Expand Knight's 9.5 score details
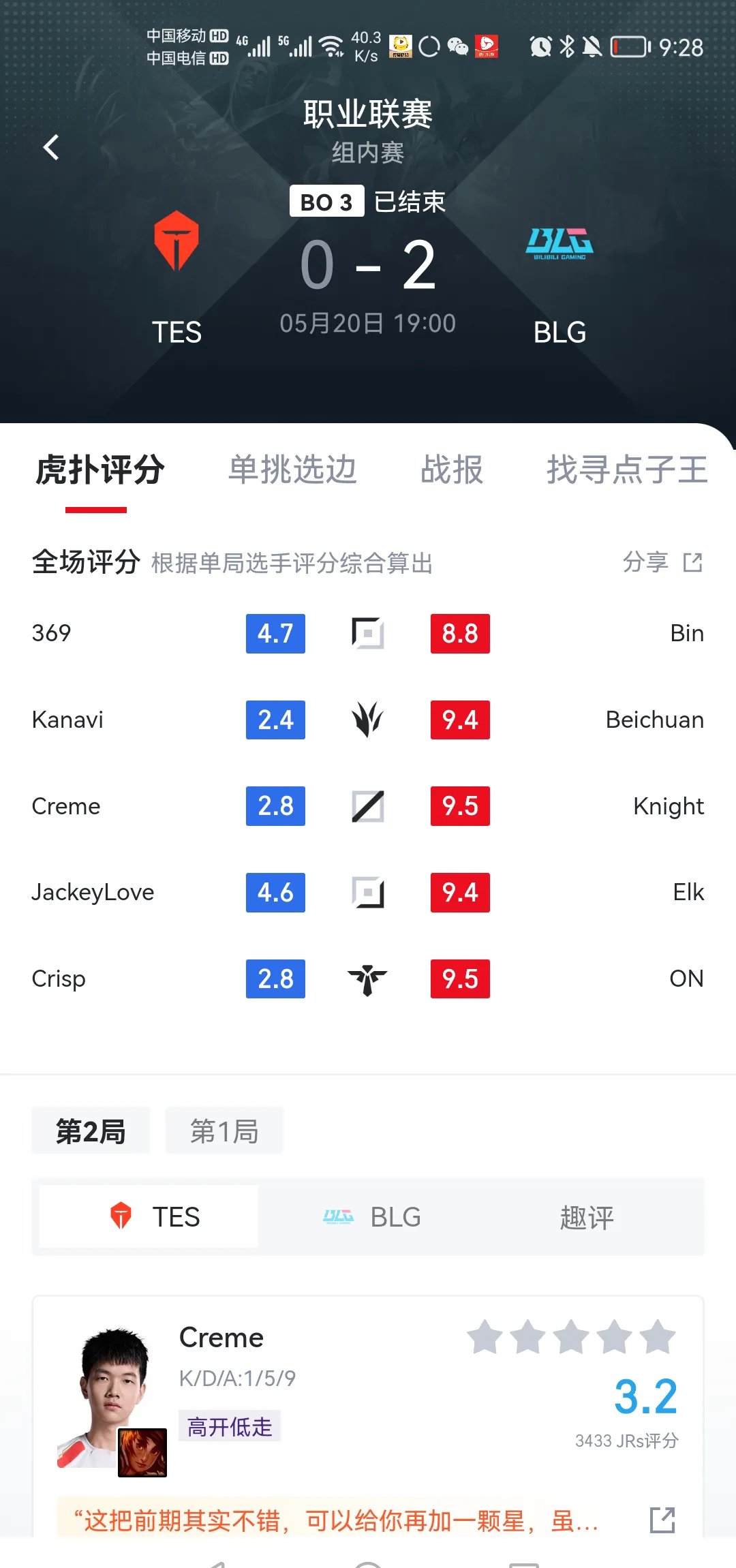Screen dimensions: 736x1568 point(460,806)
